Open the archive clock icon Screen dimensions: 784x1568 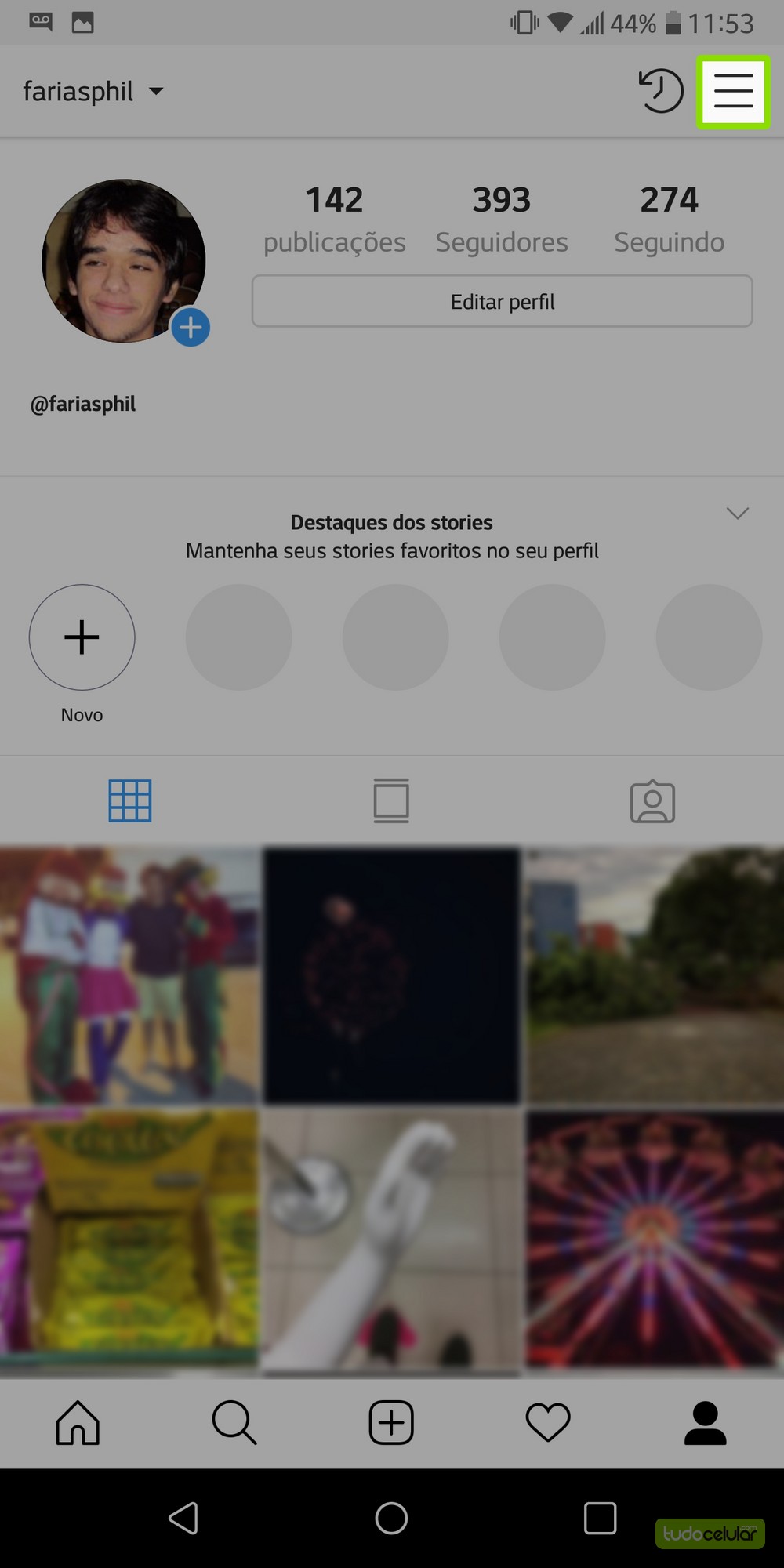click(660, 91)
